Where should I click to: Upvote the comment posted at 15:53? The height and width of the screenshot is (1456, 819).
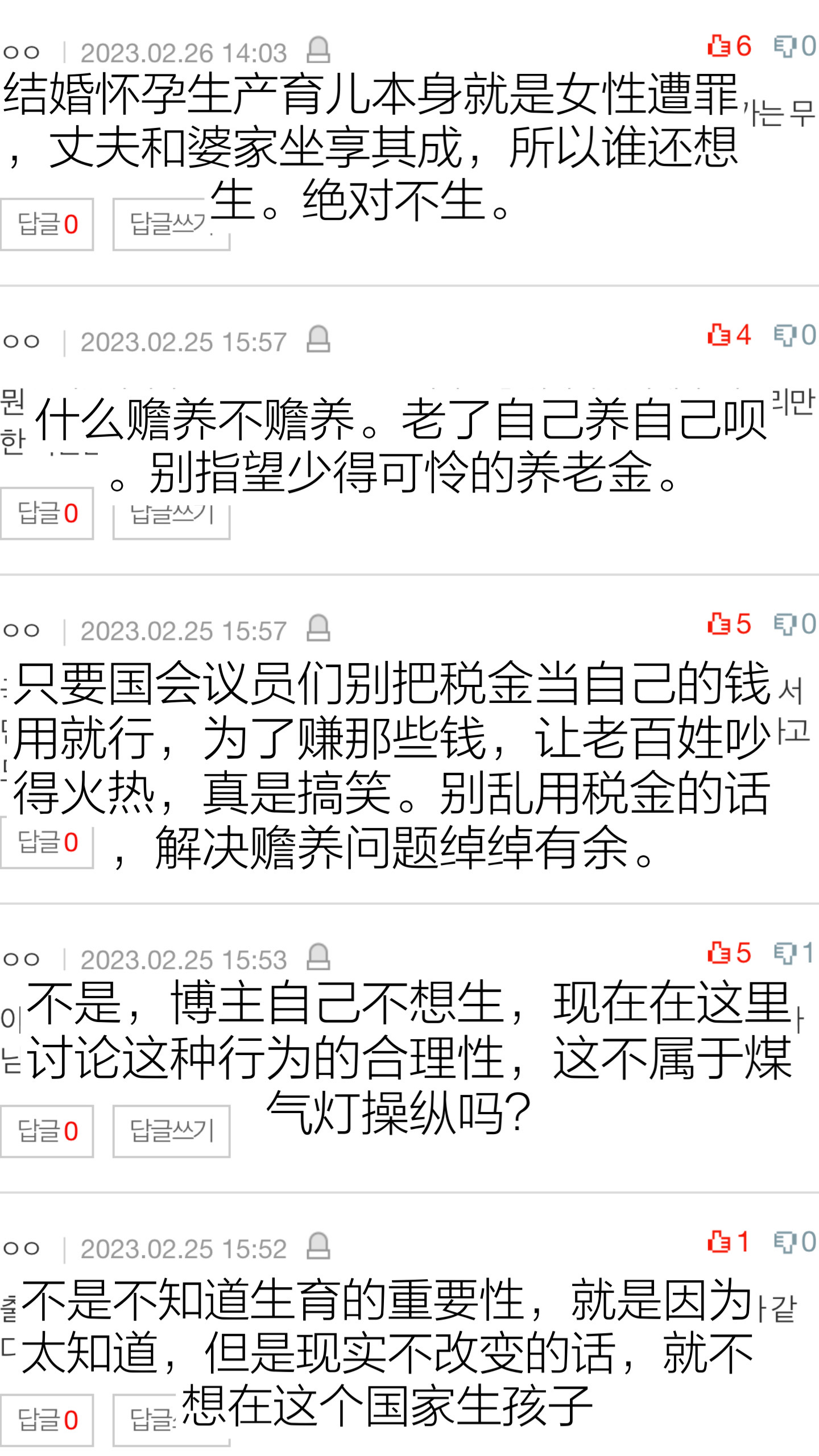(x=729, y=953)
